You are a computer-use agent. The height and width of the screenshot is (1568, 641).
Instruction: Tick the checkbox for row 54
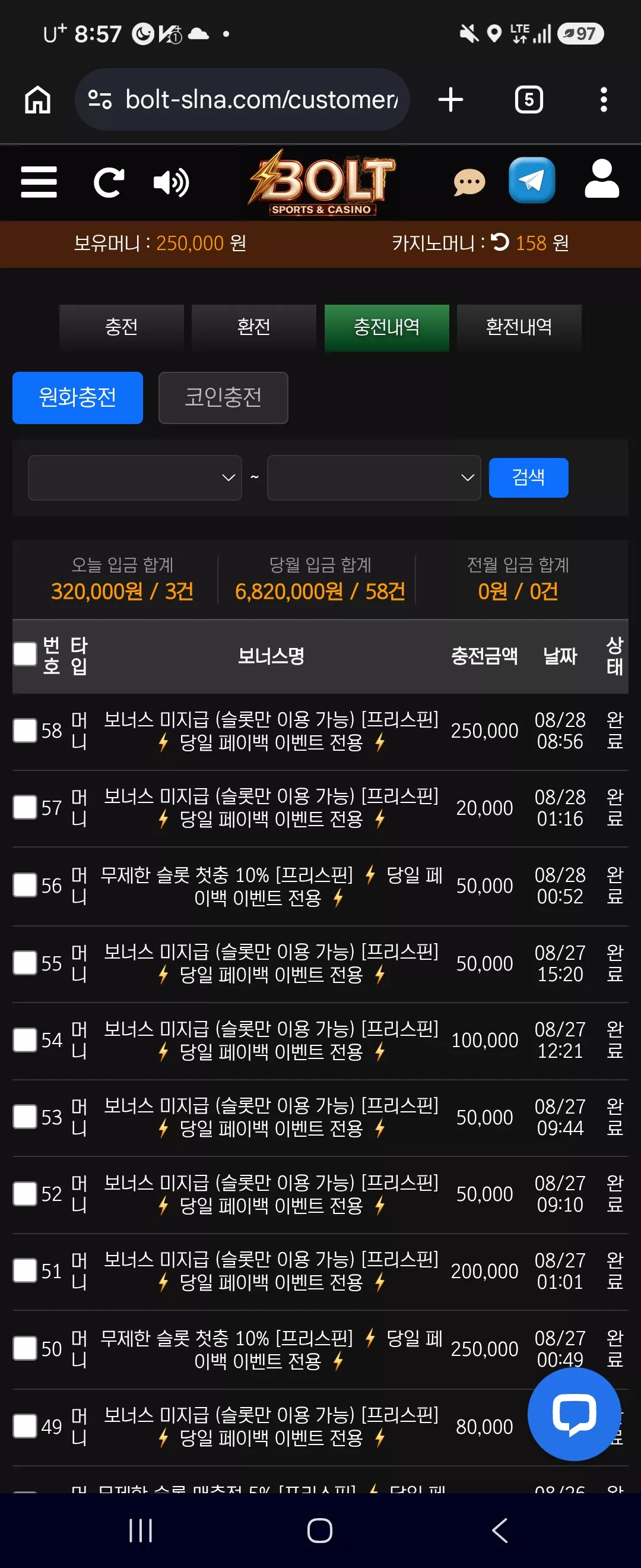[x=25, y=1039]
